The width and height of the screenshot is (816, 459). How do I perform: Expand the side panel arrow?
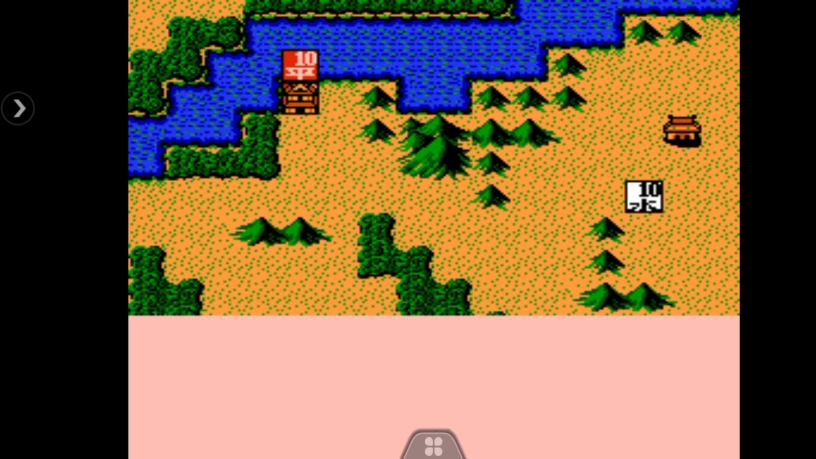click(18, 108)
